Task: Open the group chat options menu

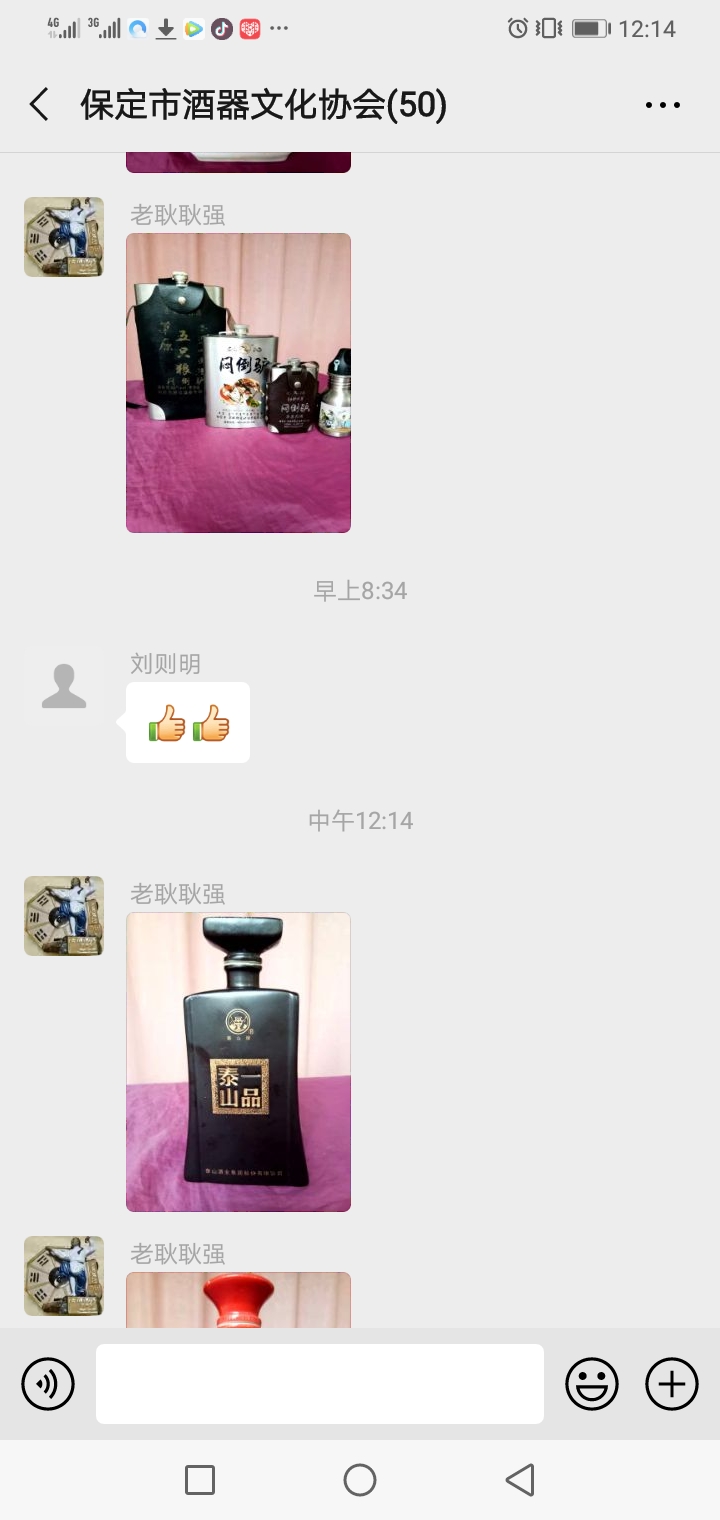Action: (662, 105)
